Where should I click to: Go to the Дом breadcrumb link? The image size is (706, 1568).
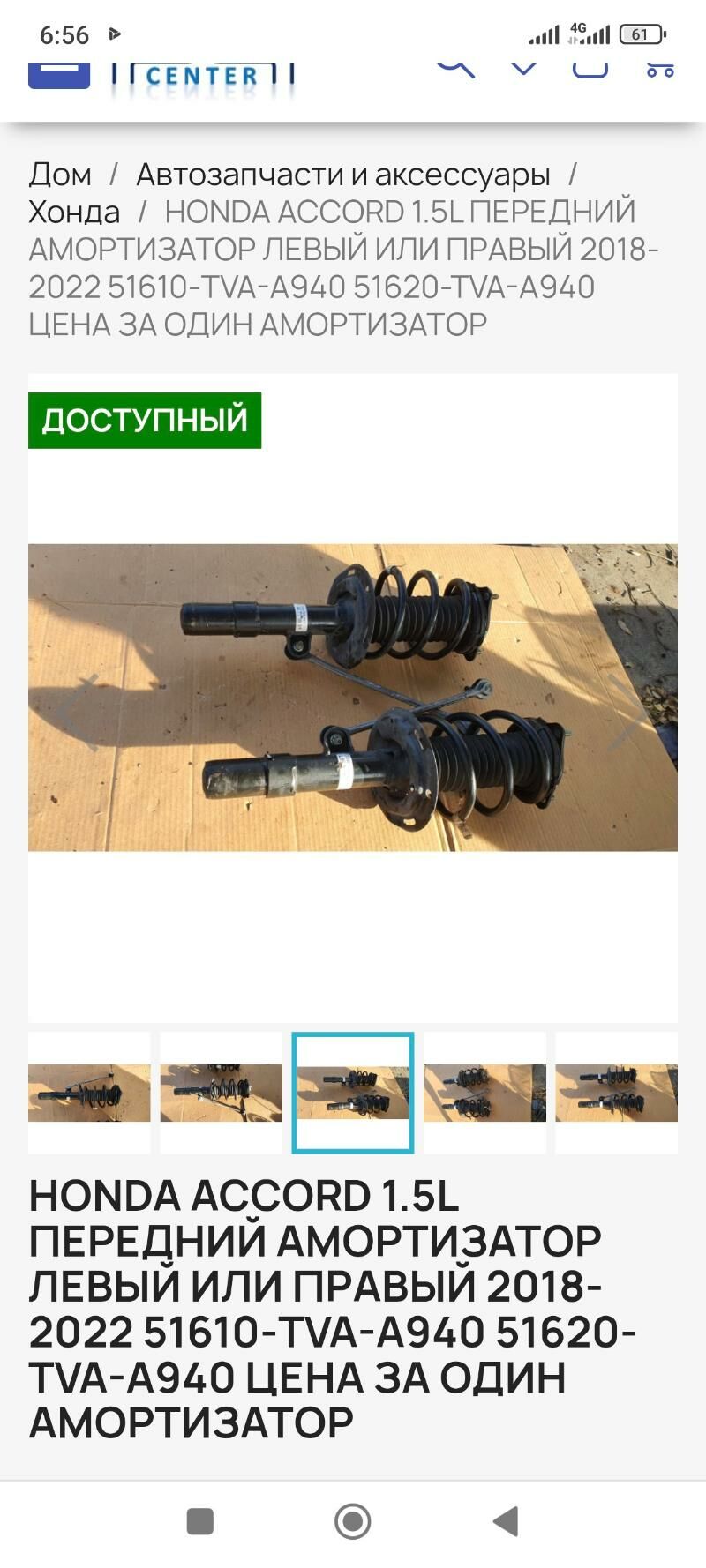tap(60, 175)
